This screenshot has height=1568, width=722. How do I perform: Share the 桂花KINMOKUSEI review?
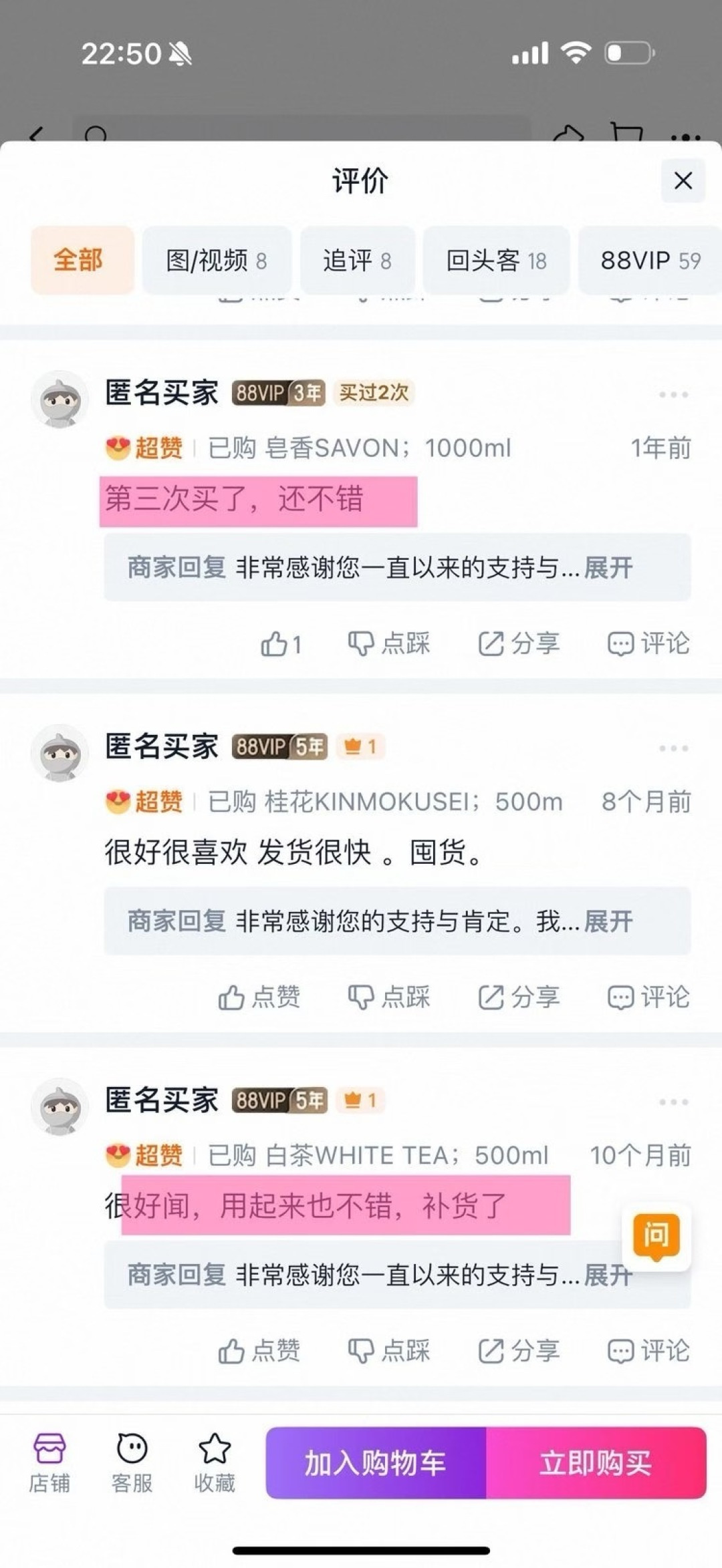click(x=519, y=997)
